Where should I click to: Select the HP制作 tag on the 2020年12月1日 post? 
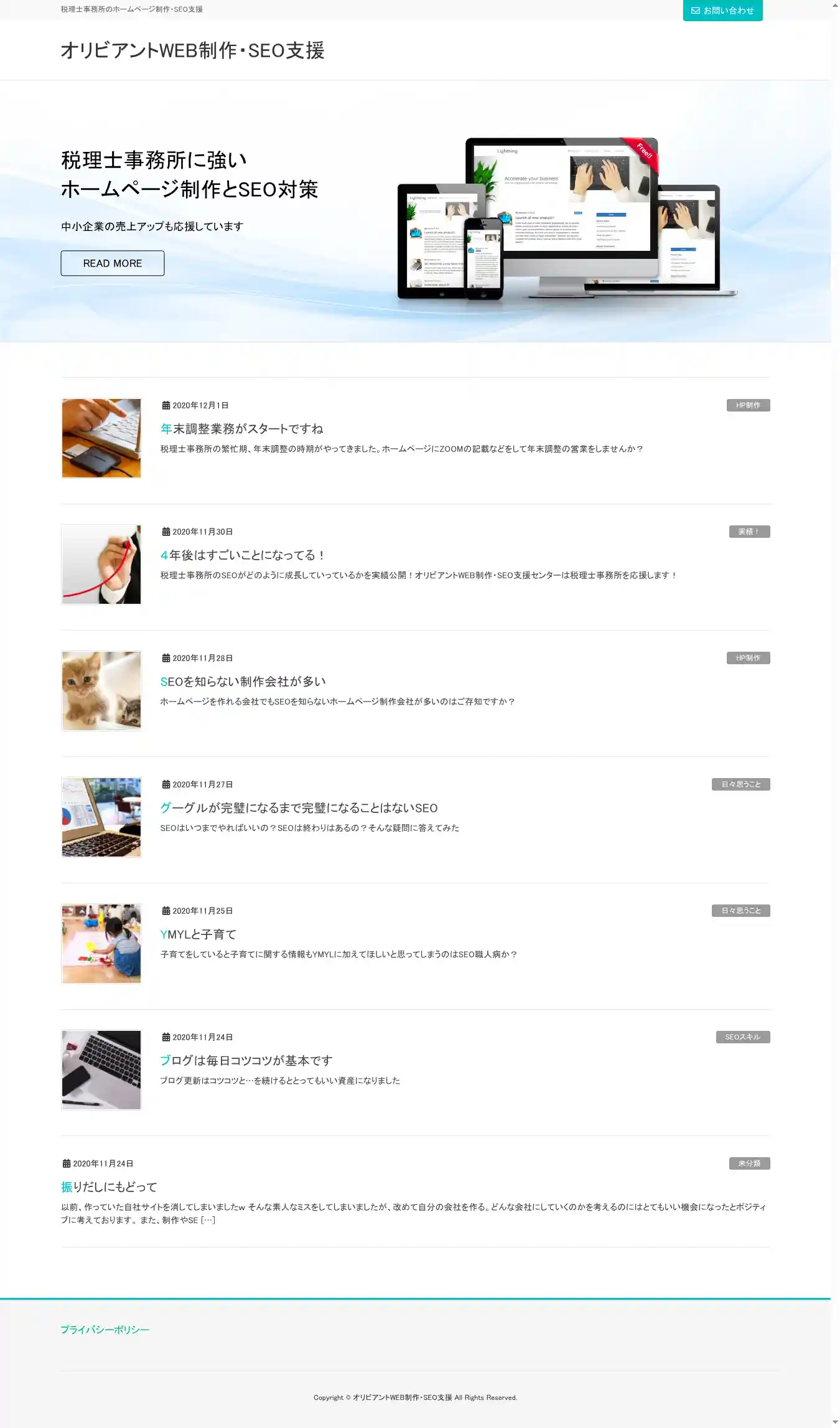coord(748,405)
